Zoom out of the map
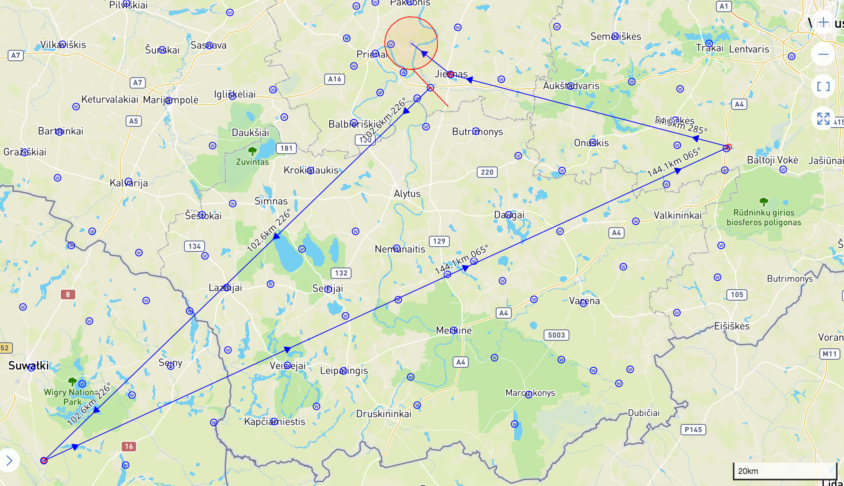Viewport: 844px width, 486px height. click(823, 54)
